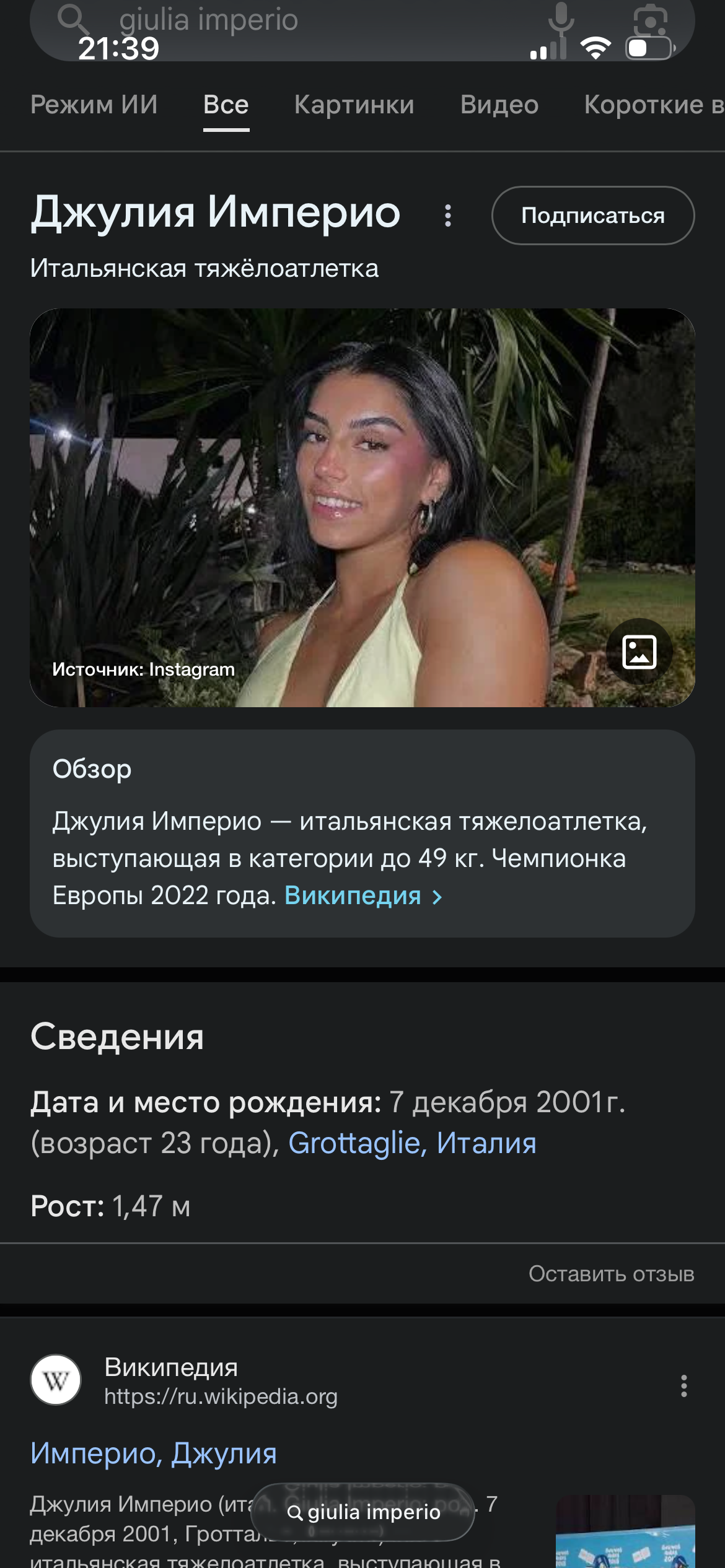The width and height of the screenshot is (725, 1568).
Task: Open camera search with the lens icon
Action: 650,21
